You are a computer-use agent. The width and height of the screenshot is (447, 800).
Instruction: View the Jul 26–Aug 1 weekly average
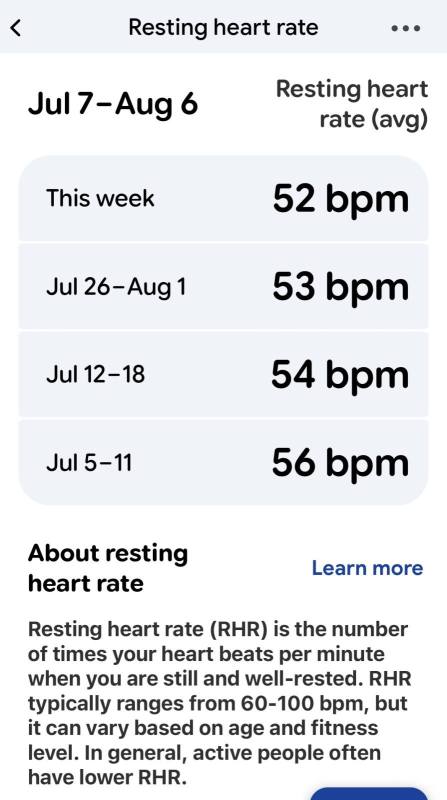coord(224,286)
